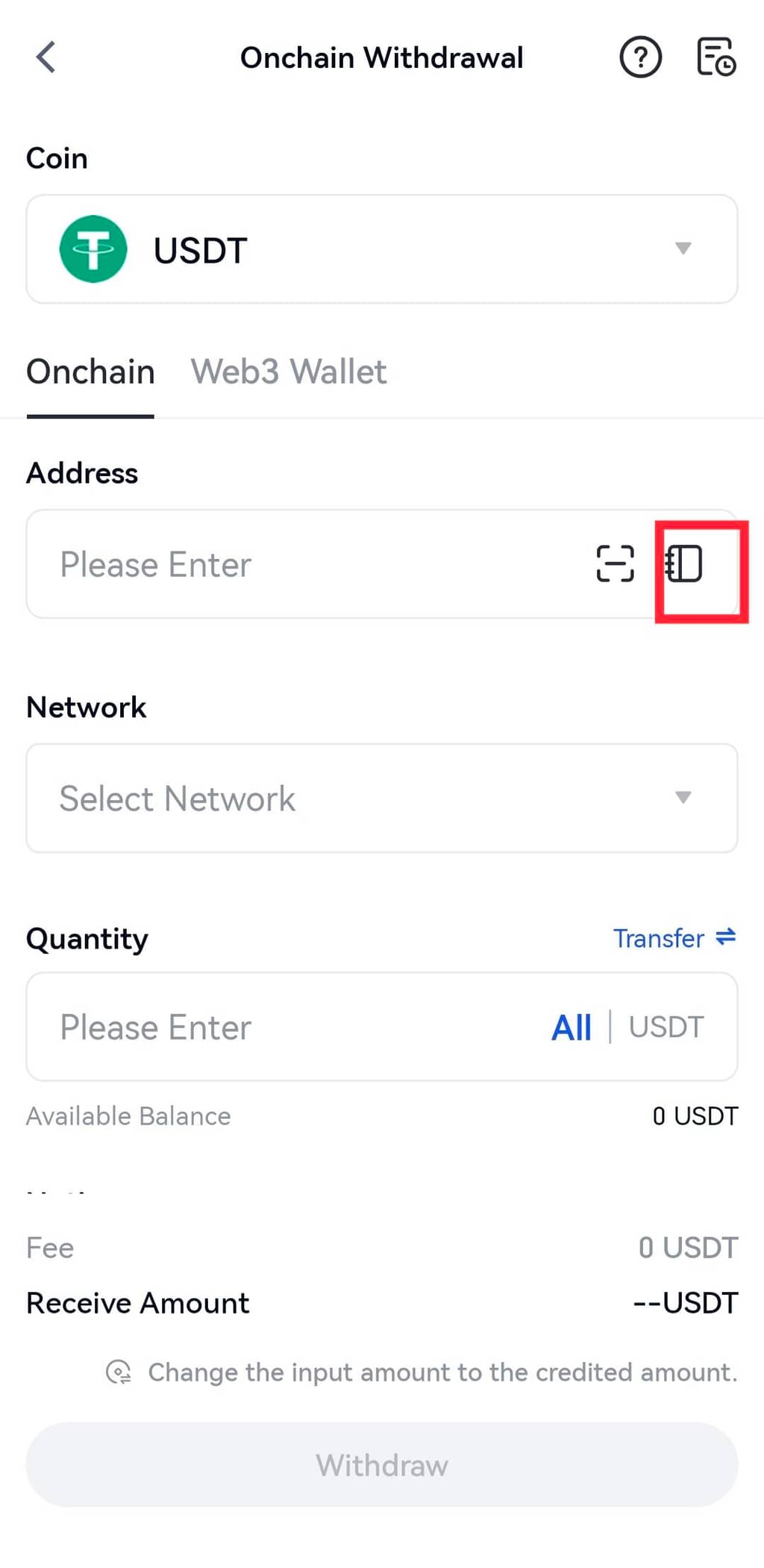Fill in All available quantity
Viewport: 764px width, 1568px height.
572,1028
